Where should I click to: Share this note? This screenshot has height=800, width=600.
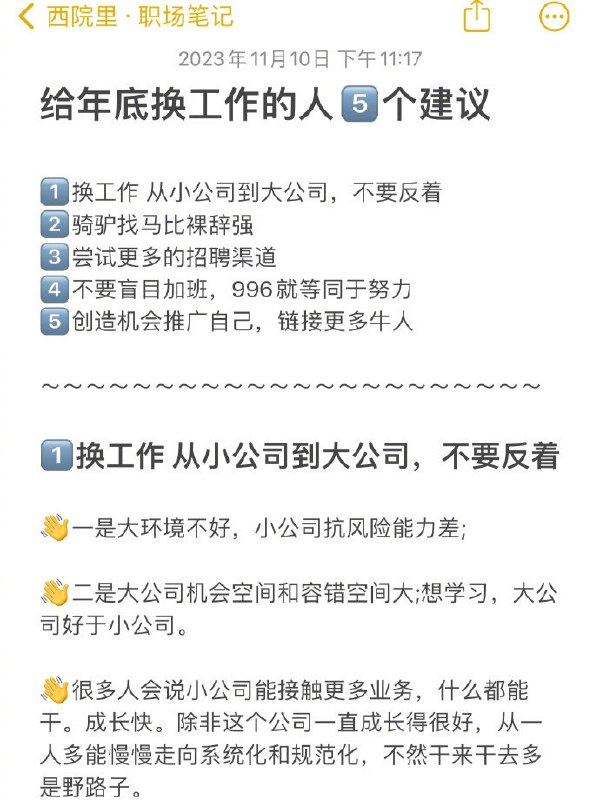477,16
